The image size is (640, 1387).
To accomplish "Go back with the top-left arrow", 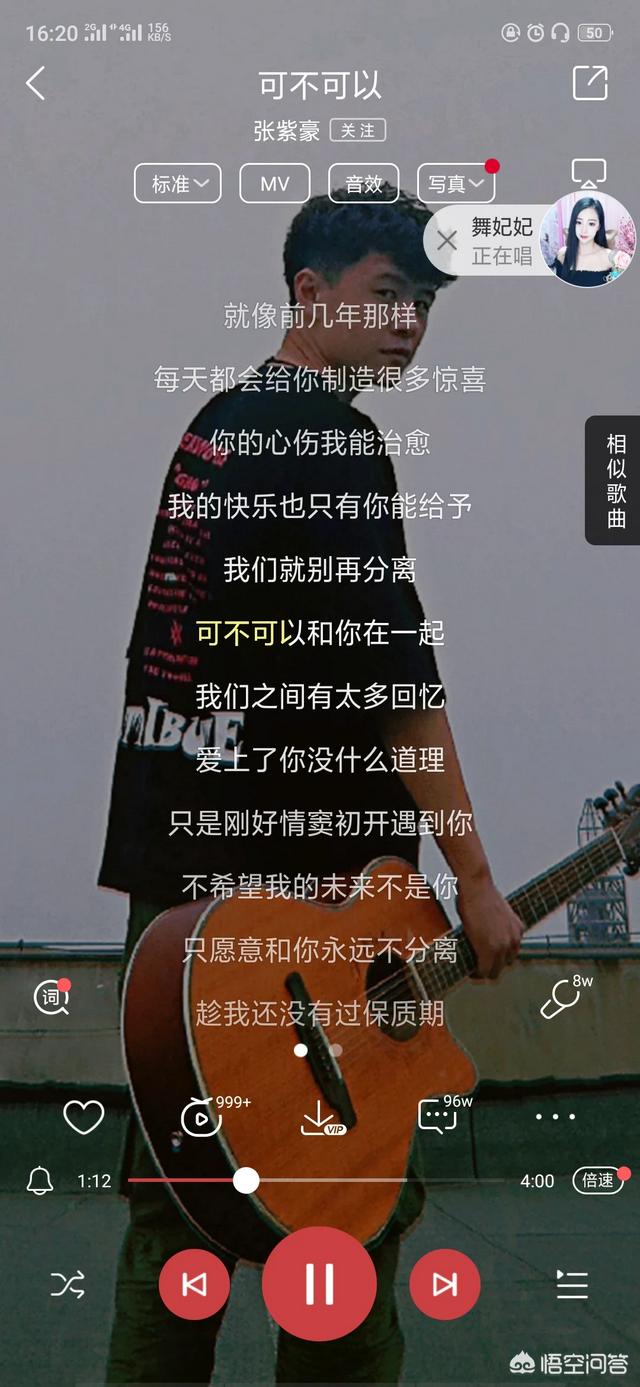I will tap(36, 84).
